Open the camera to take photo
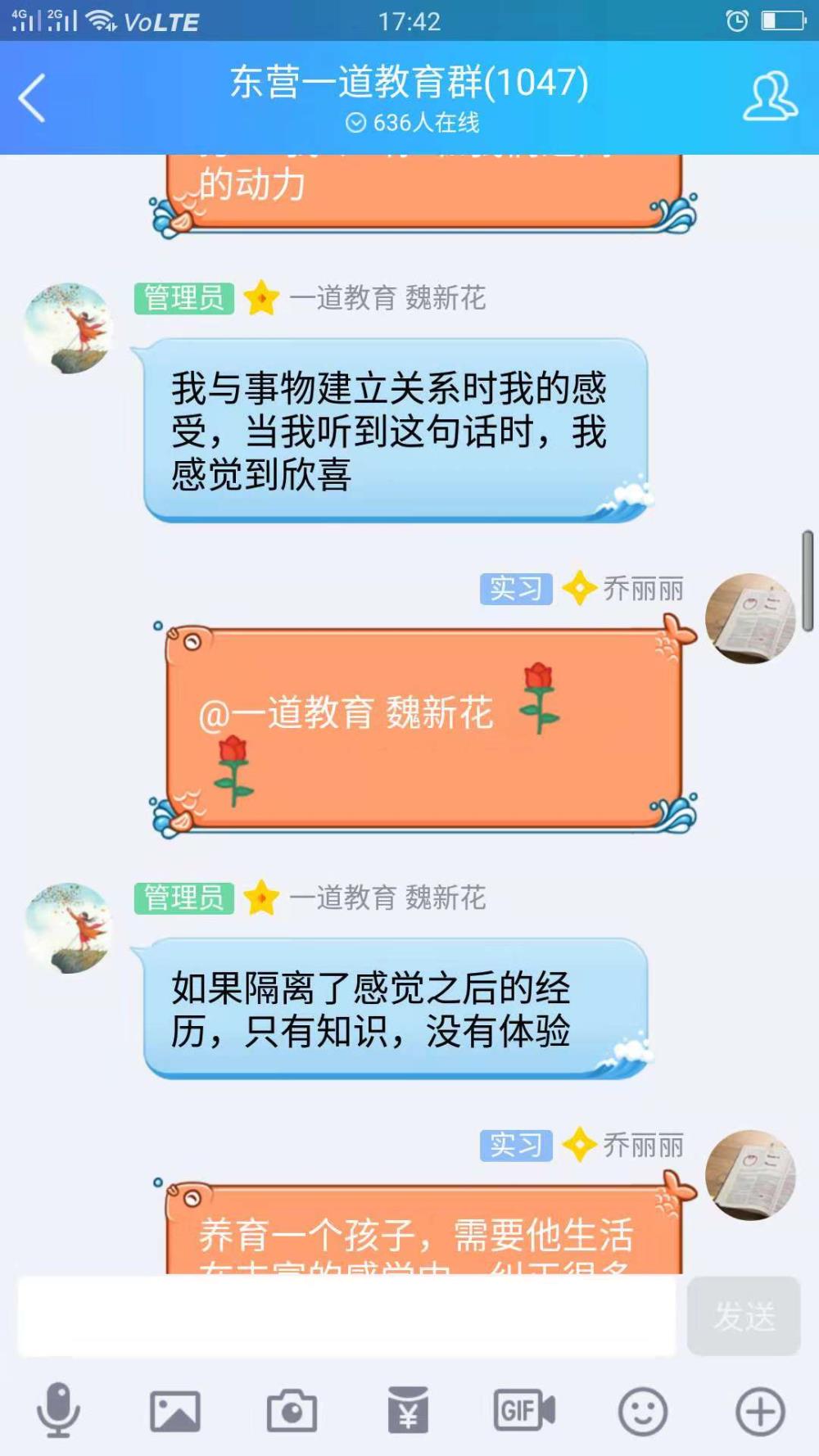Image resolution: width=819 pixels, height=1456 pixels. click(292, 1410)
